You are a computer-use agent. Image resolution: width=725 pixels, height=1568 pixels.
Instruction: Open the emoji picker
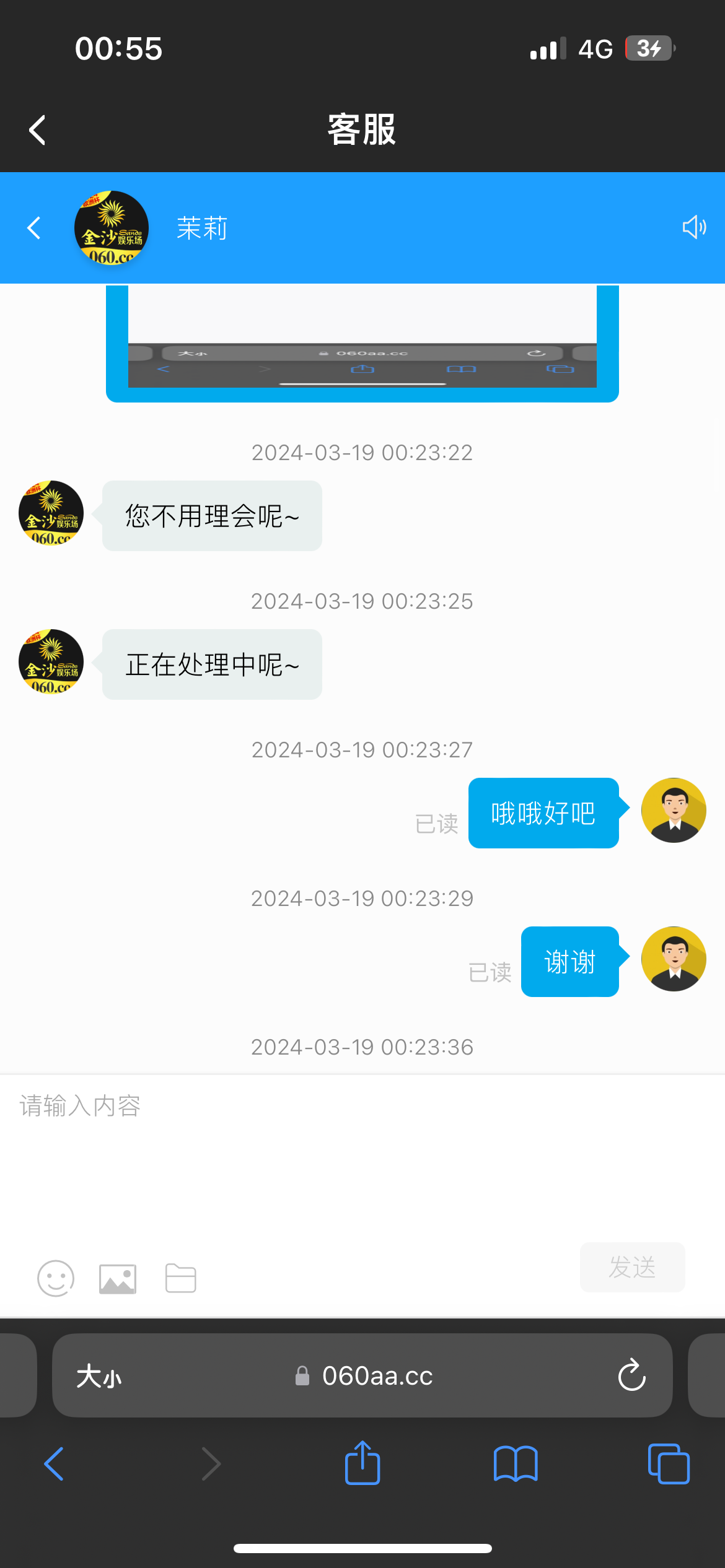point(56,1279)
